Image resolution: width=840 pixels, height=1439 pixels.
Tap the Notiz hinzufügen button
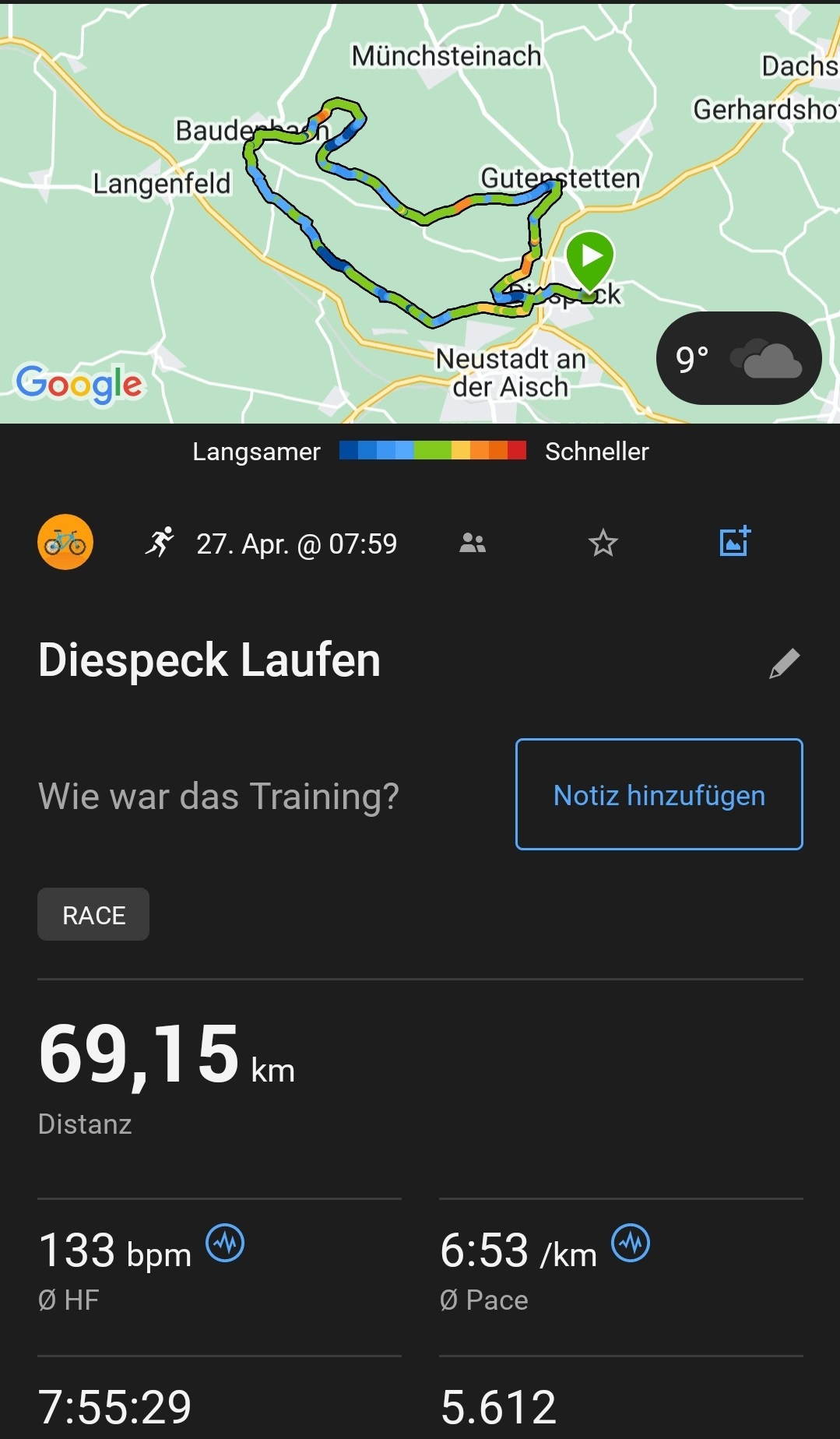[x=659, y=794]
